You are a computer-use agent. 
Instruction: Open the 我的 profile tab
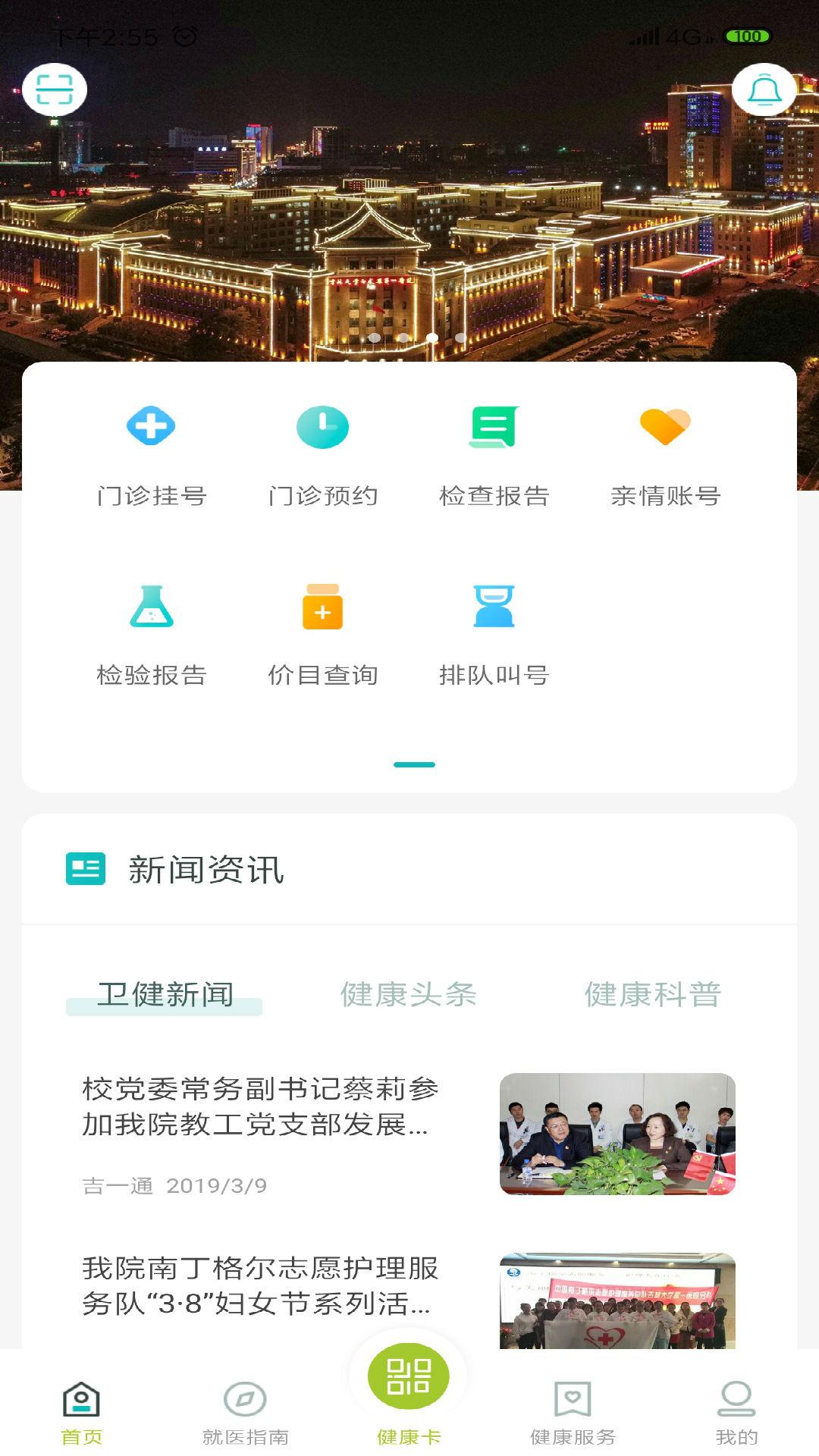(736, 1412)
